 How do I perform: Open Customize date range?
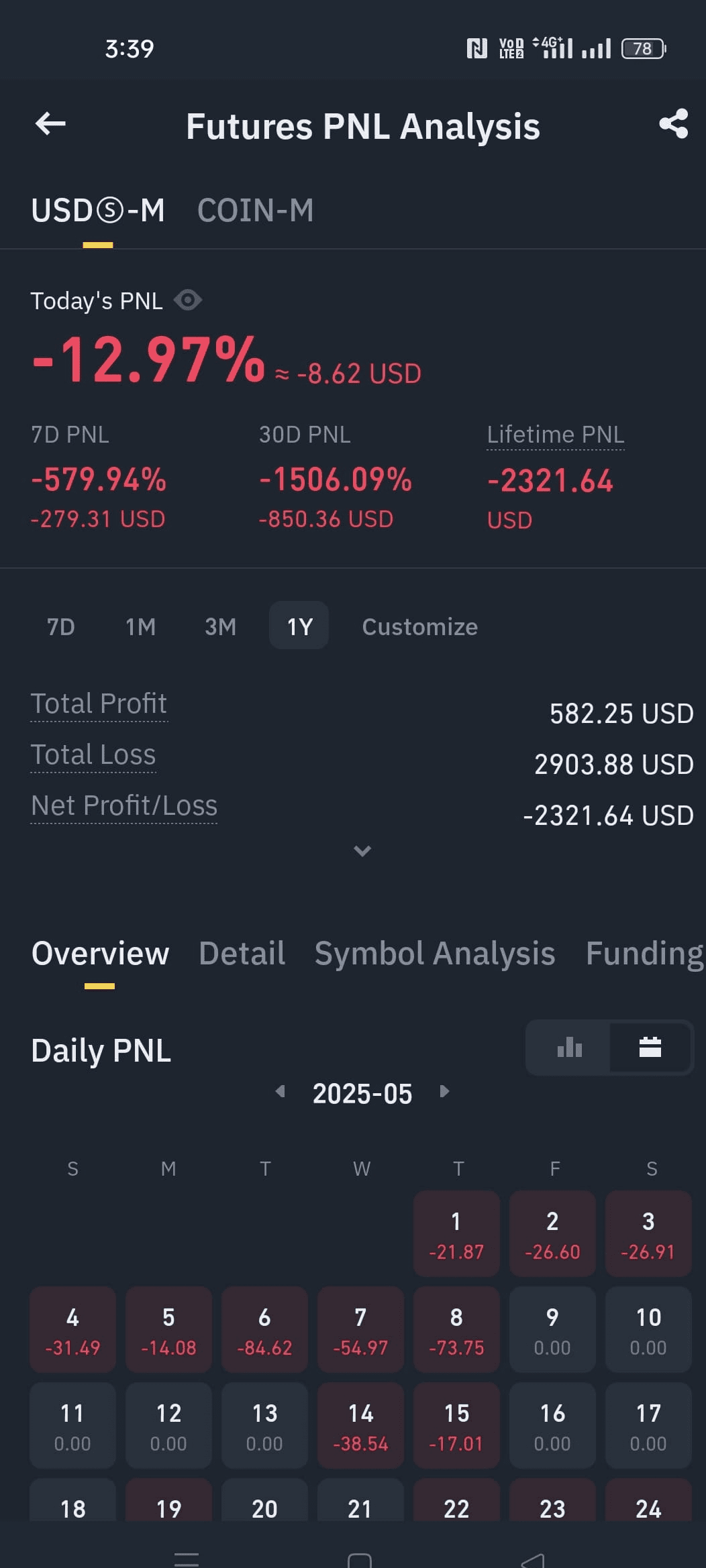[x=420, y=626]
